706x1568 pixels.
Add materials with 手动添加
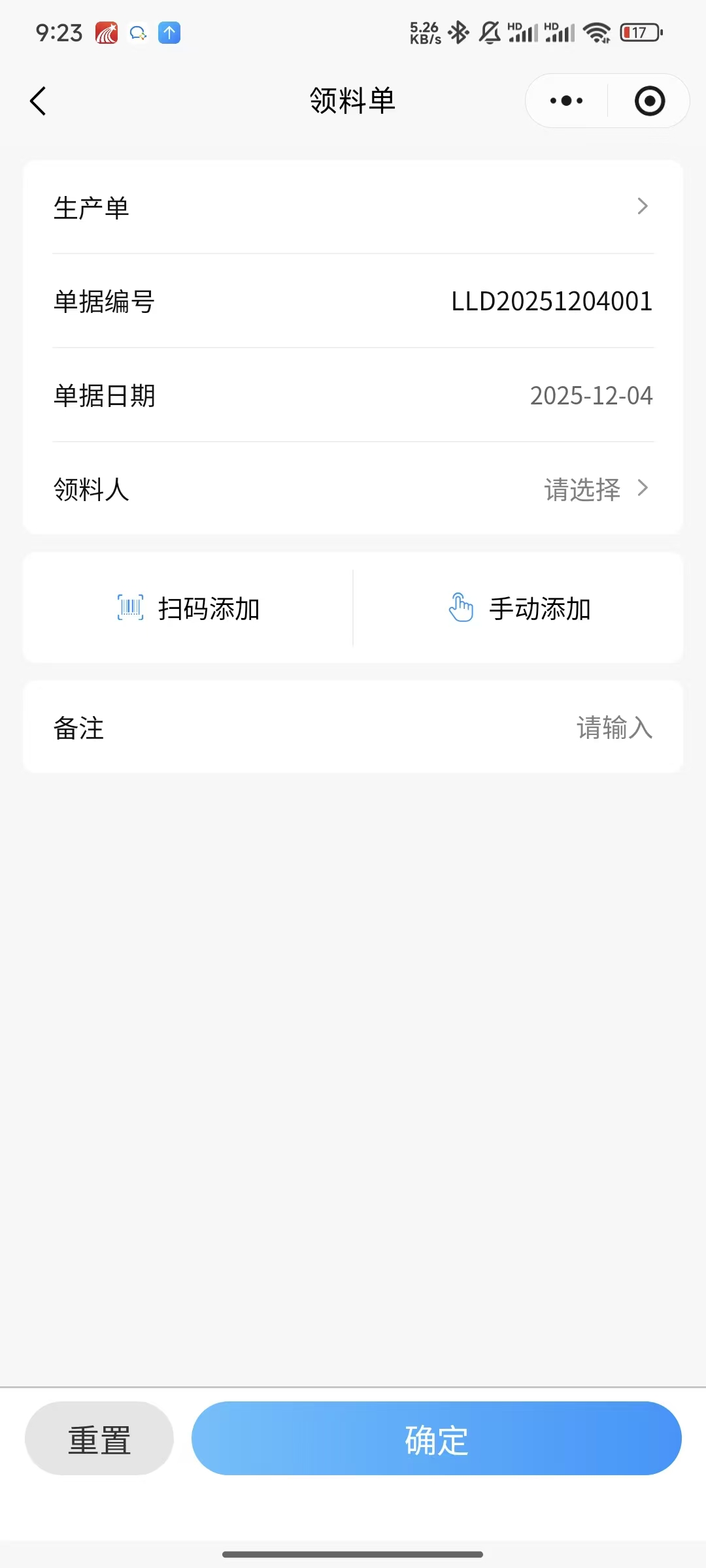coord(520,608)
